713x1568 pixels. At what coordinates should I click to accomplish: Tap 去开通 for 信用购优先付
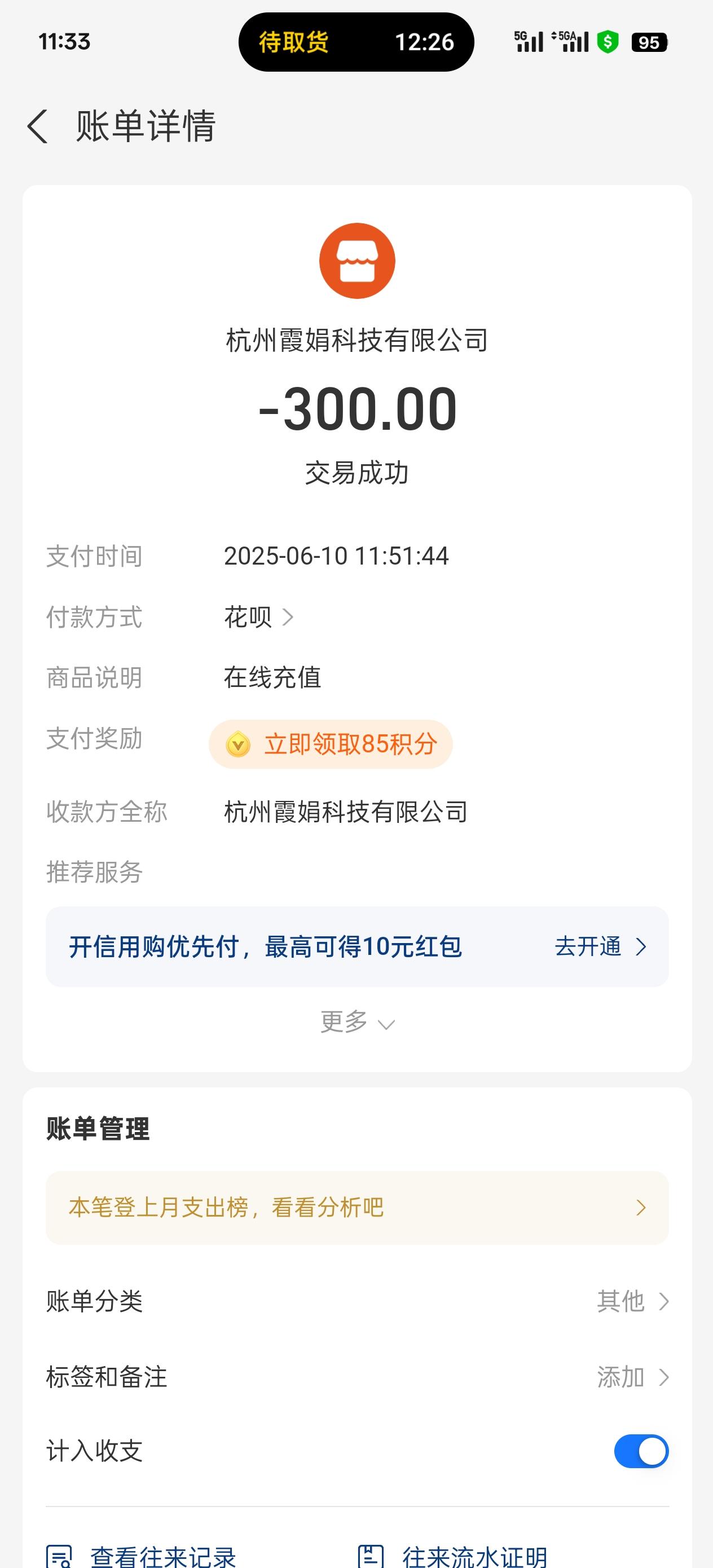point(600,946)
